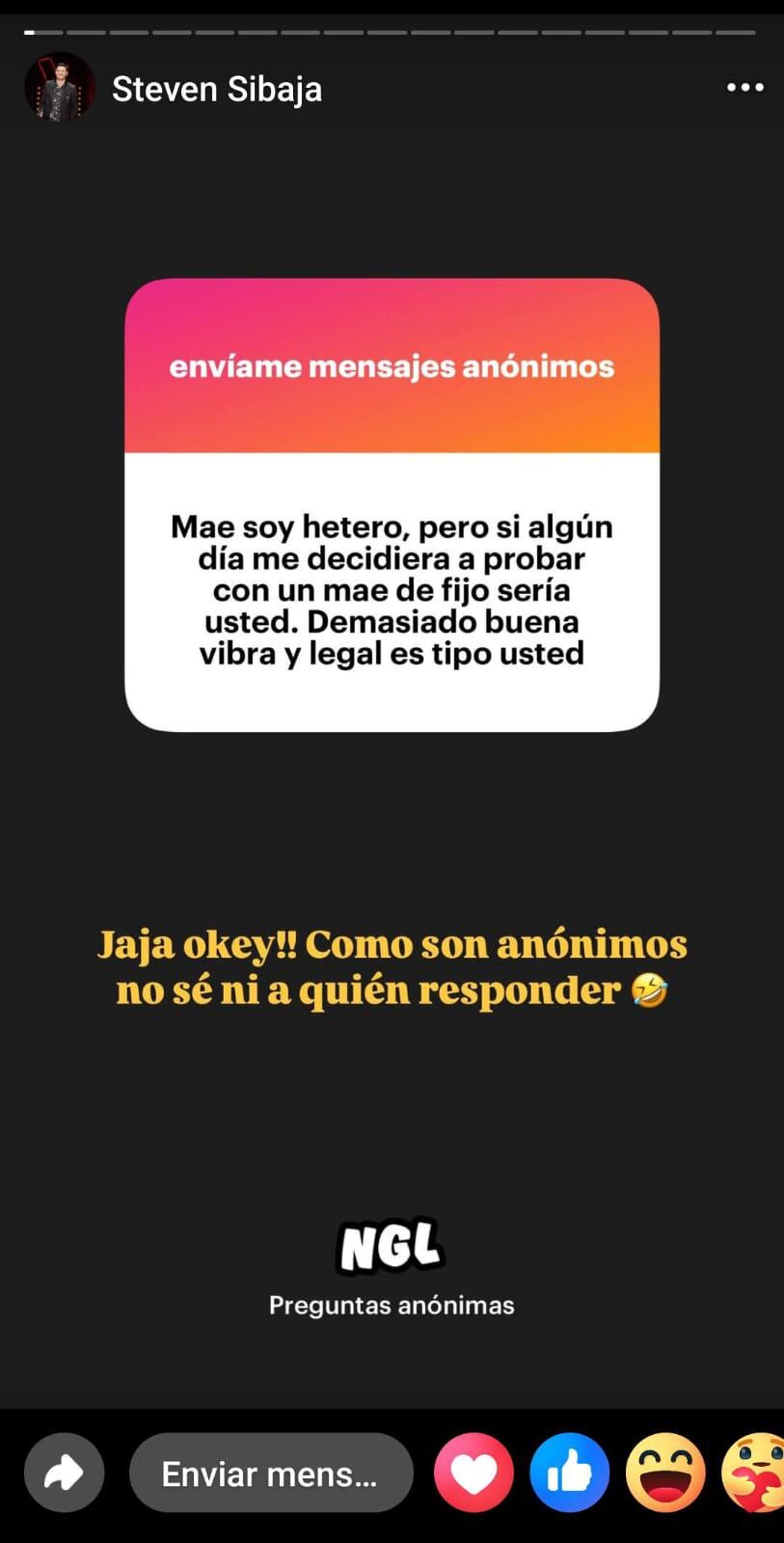
Task: Open Steven Sibaja's profile picture
Action: pyautogui.click(x=59, y=87)
